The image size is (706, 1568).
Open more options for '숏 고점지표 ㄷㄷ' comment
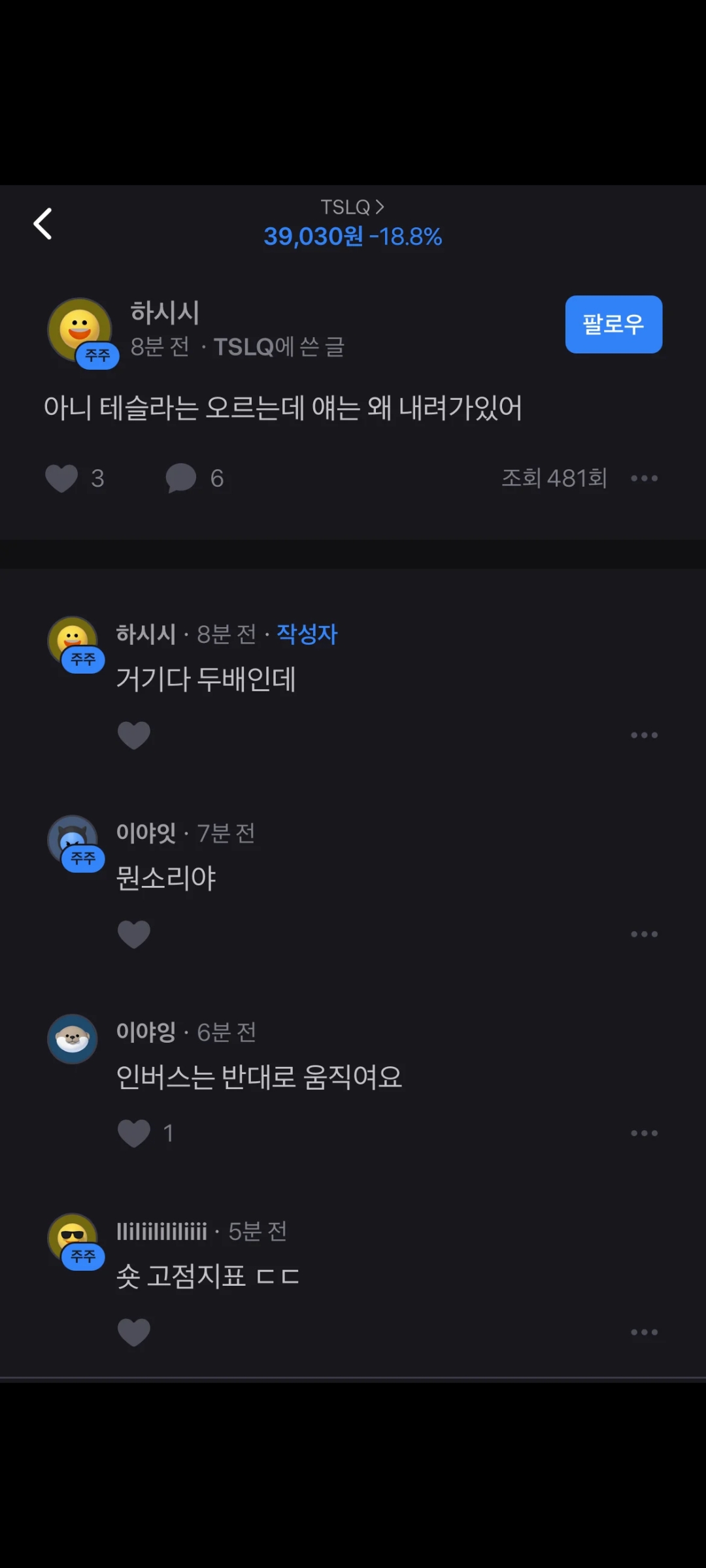[x=644, y=1332]
